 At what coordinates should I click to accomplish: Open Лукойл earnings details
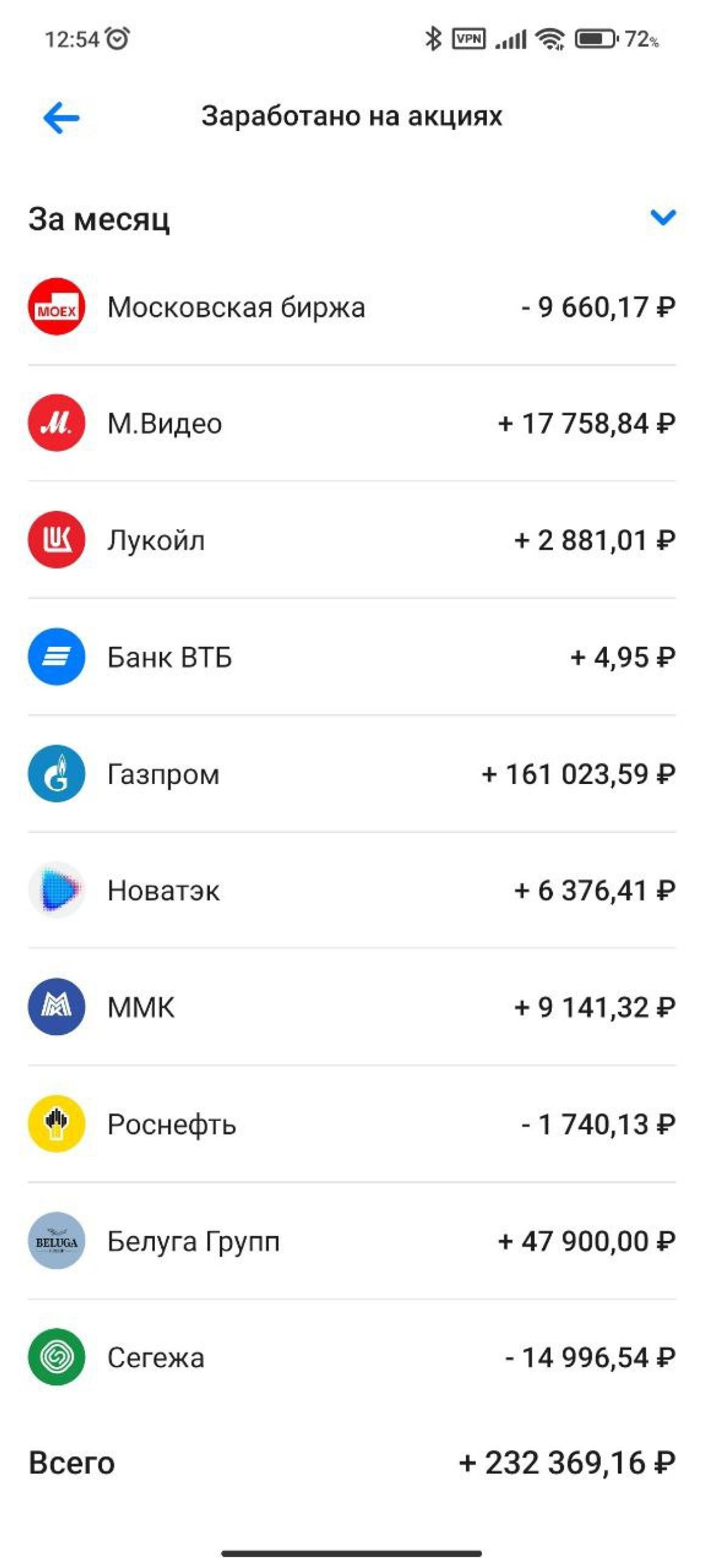click(351, 541)
